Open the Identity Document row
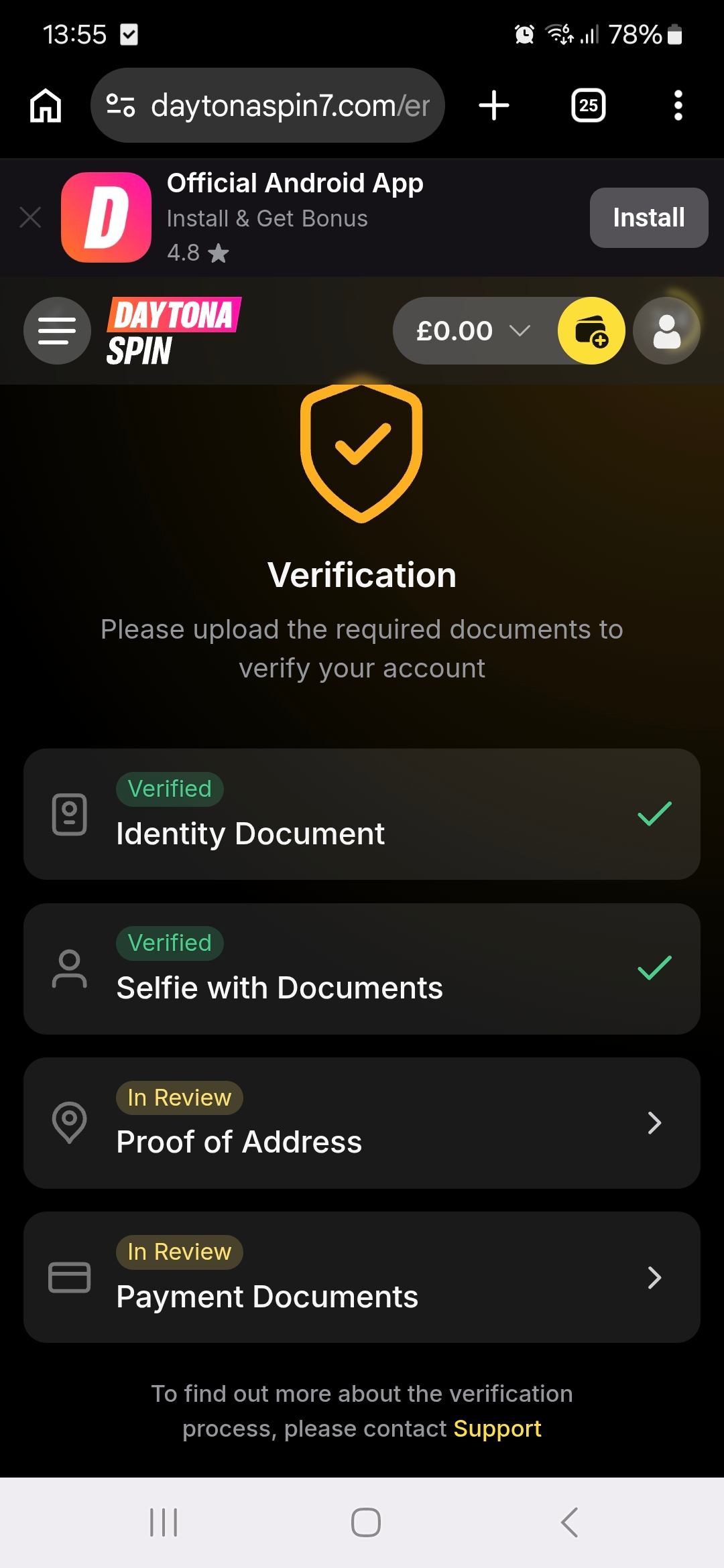Image resolution: width=724 pixels, height=1568 pixels. coord(362,814)
